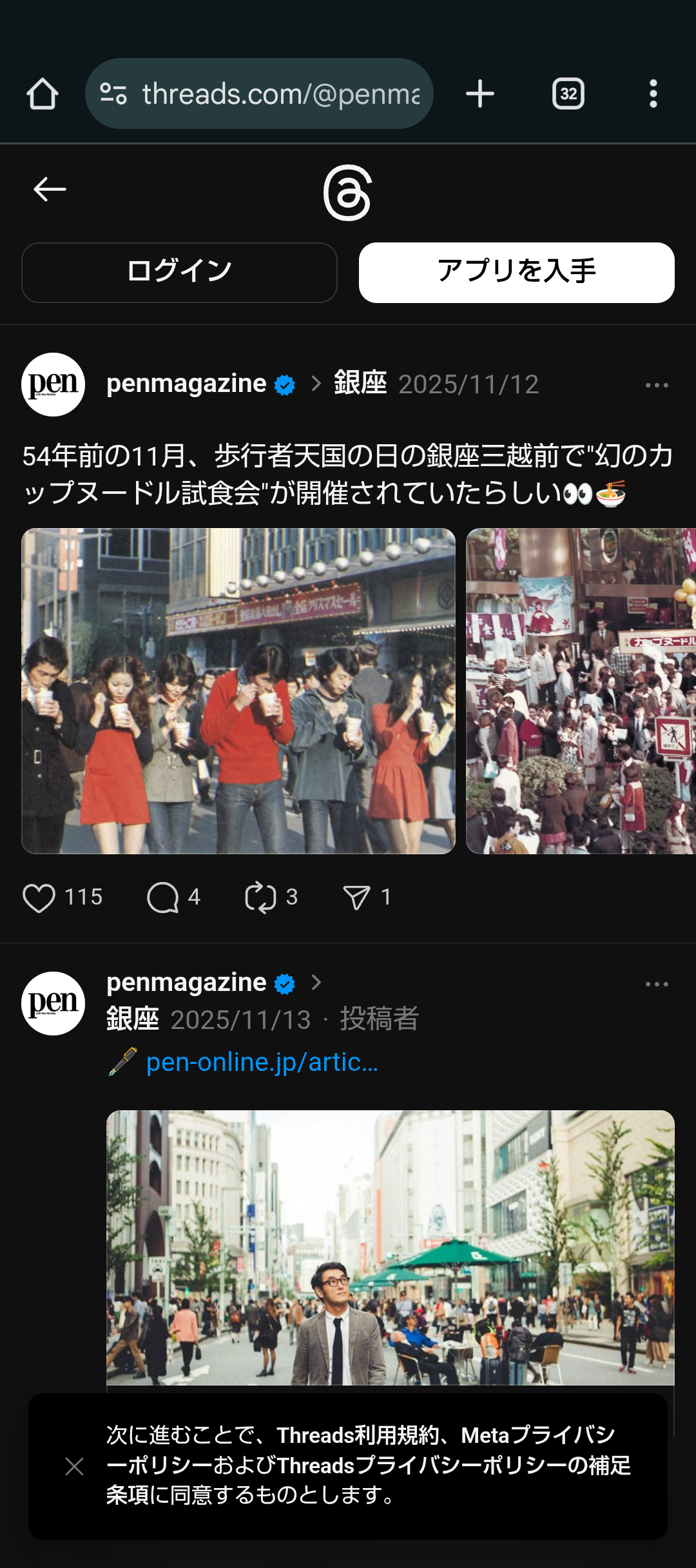View the cup noodle tasting street photo
This screenshot has width=696, height=1568.
pyautogui.click(x=238, y=691)
